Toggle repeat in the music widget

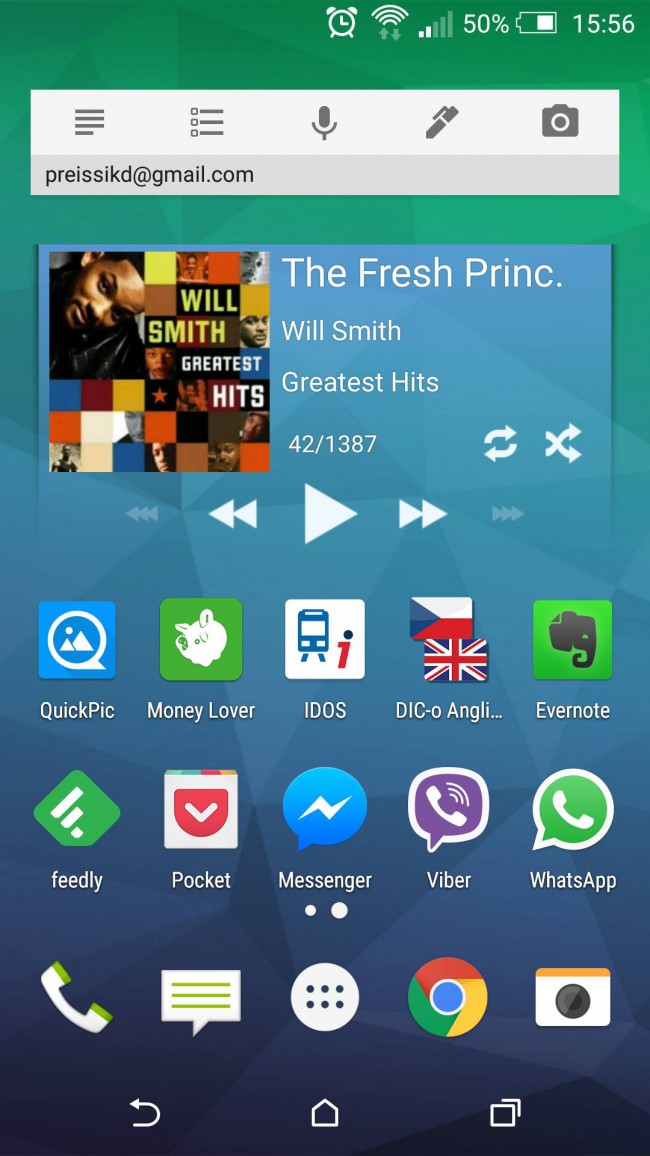500,443
